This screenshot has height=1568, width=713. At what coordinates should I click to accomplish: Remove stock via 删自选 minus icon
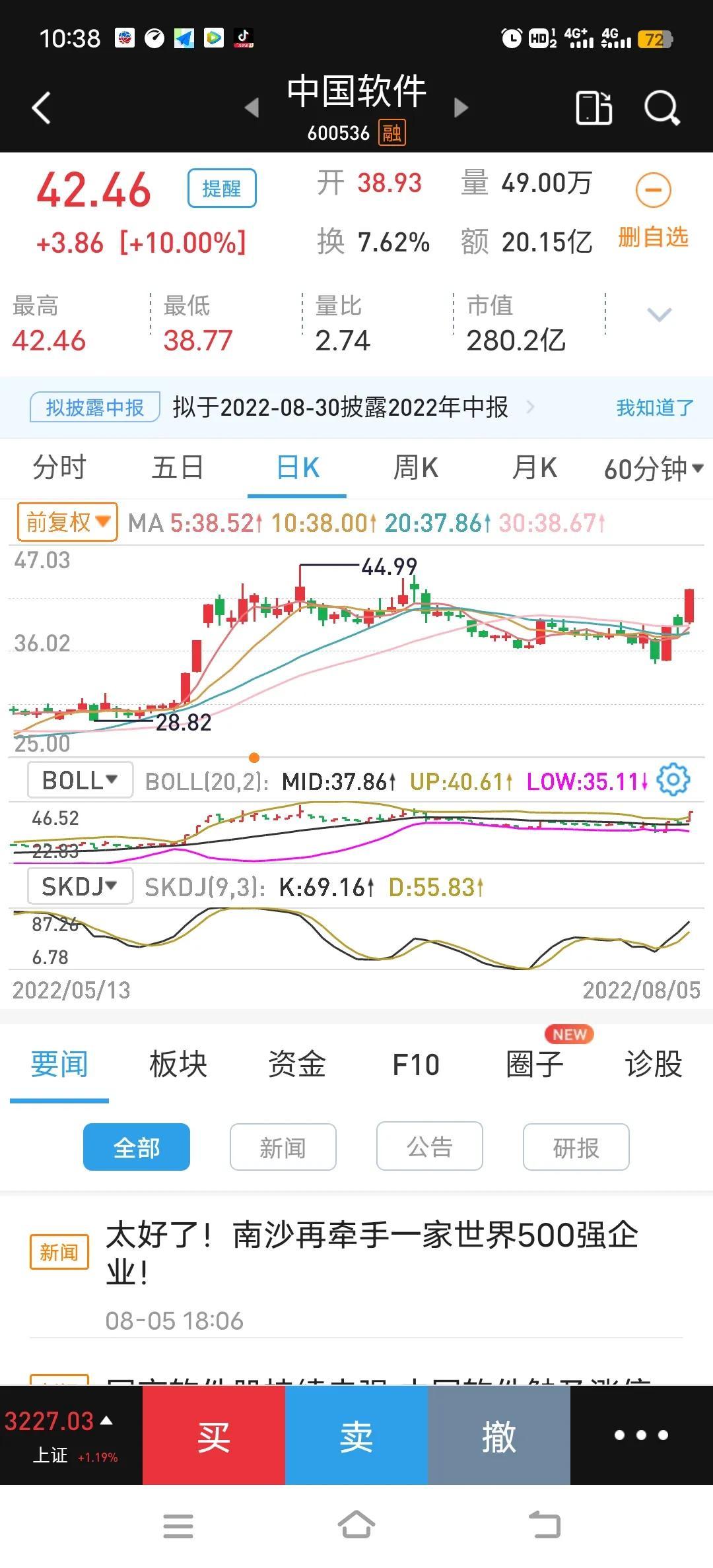click(652, 191)
